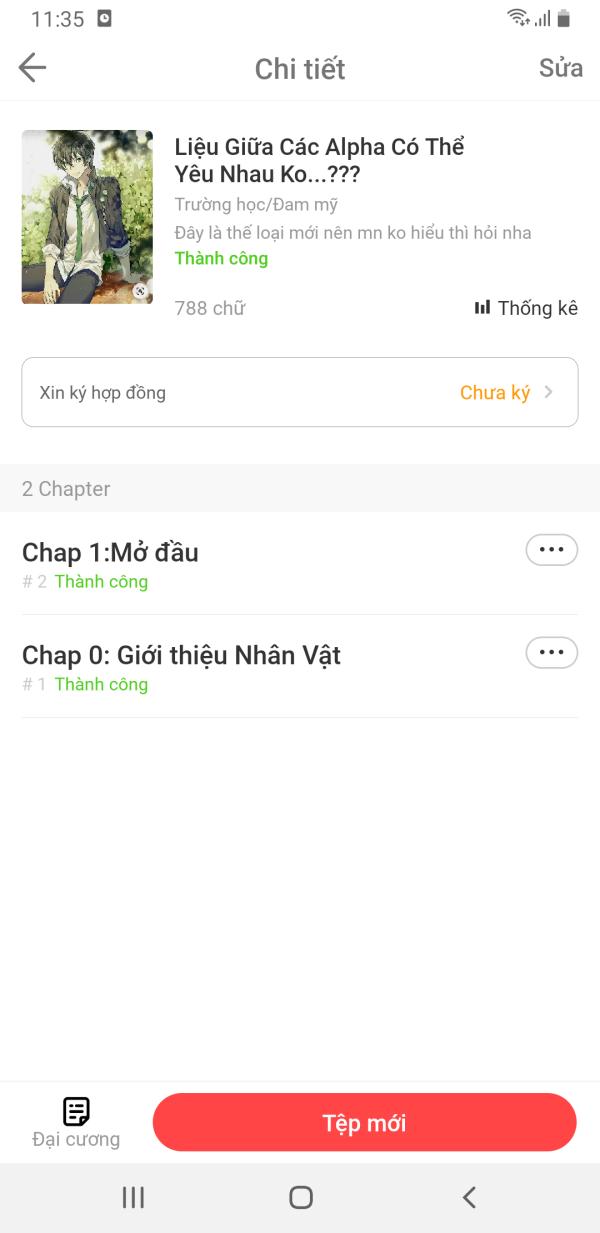Go back using the top-left arrow
600x1233 pixels.
point(32,68)
